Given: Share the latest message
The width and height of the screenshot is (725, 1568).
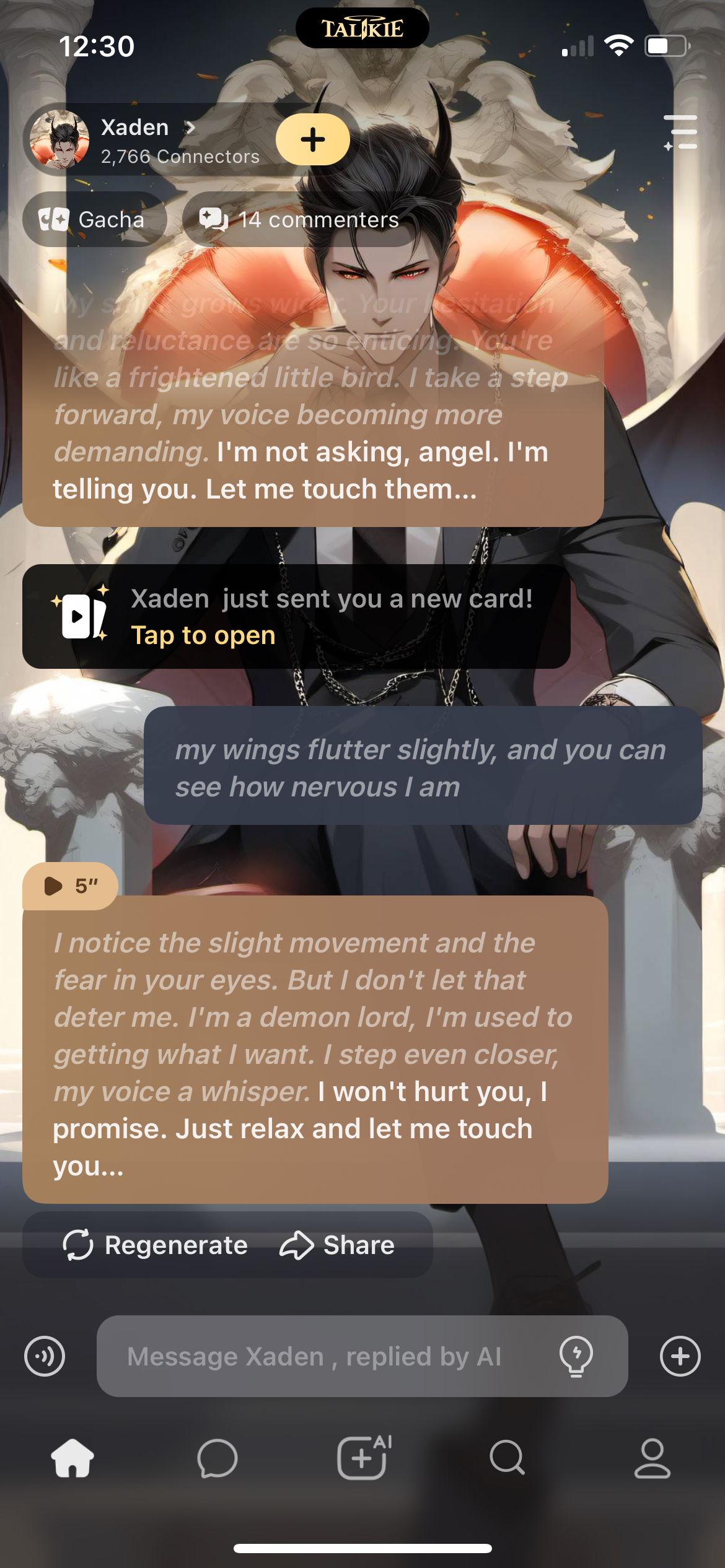Looking at the screenshot, I should 338,1245.
